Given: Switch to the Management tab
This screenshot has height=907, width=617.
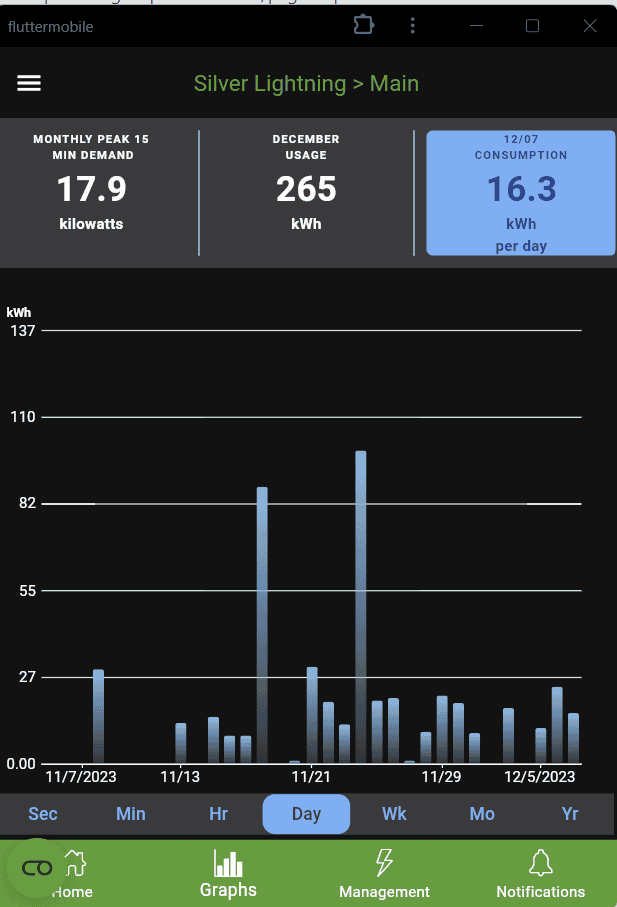Looking at the screenshot, I should tap(384, 874).
